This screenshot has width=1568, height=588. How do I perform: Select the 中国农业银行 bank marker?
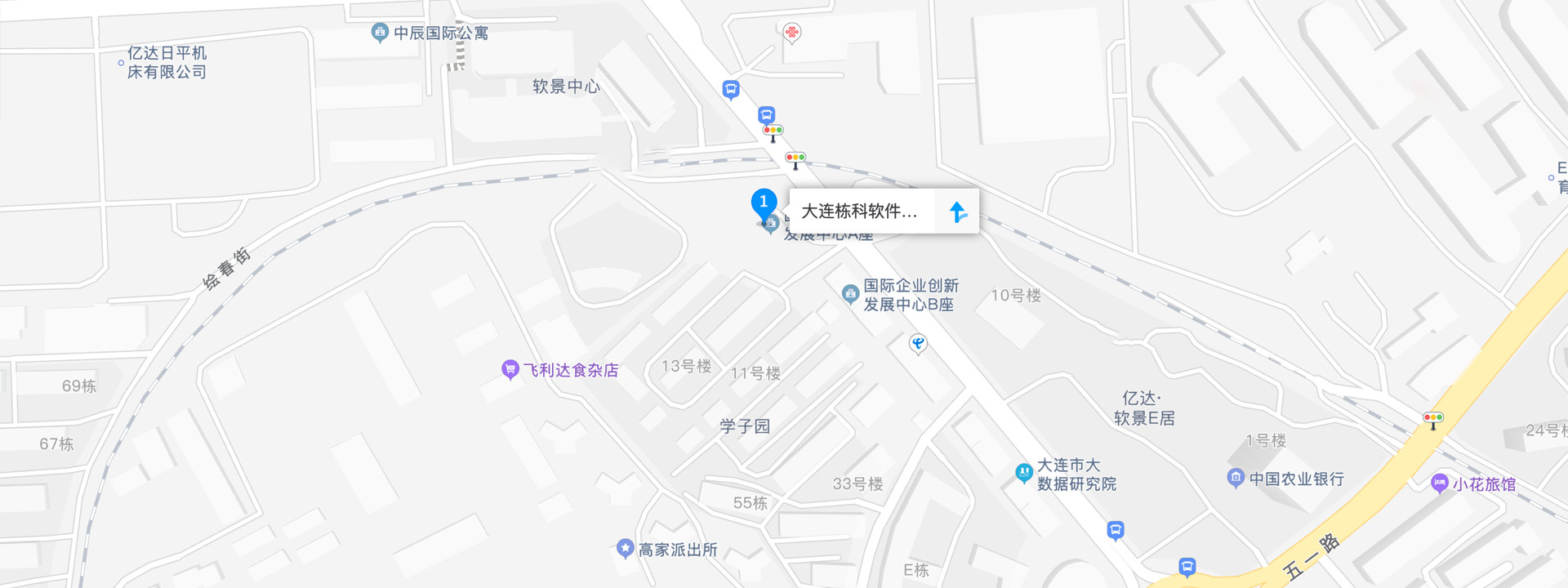1236,478
